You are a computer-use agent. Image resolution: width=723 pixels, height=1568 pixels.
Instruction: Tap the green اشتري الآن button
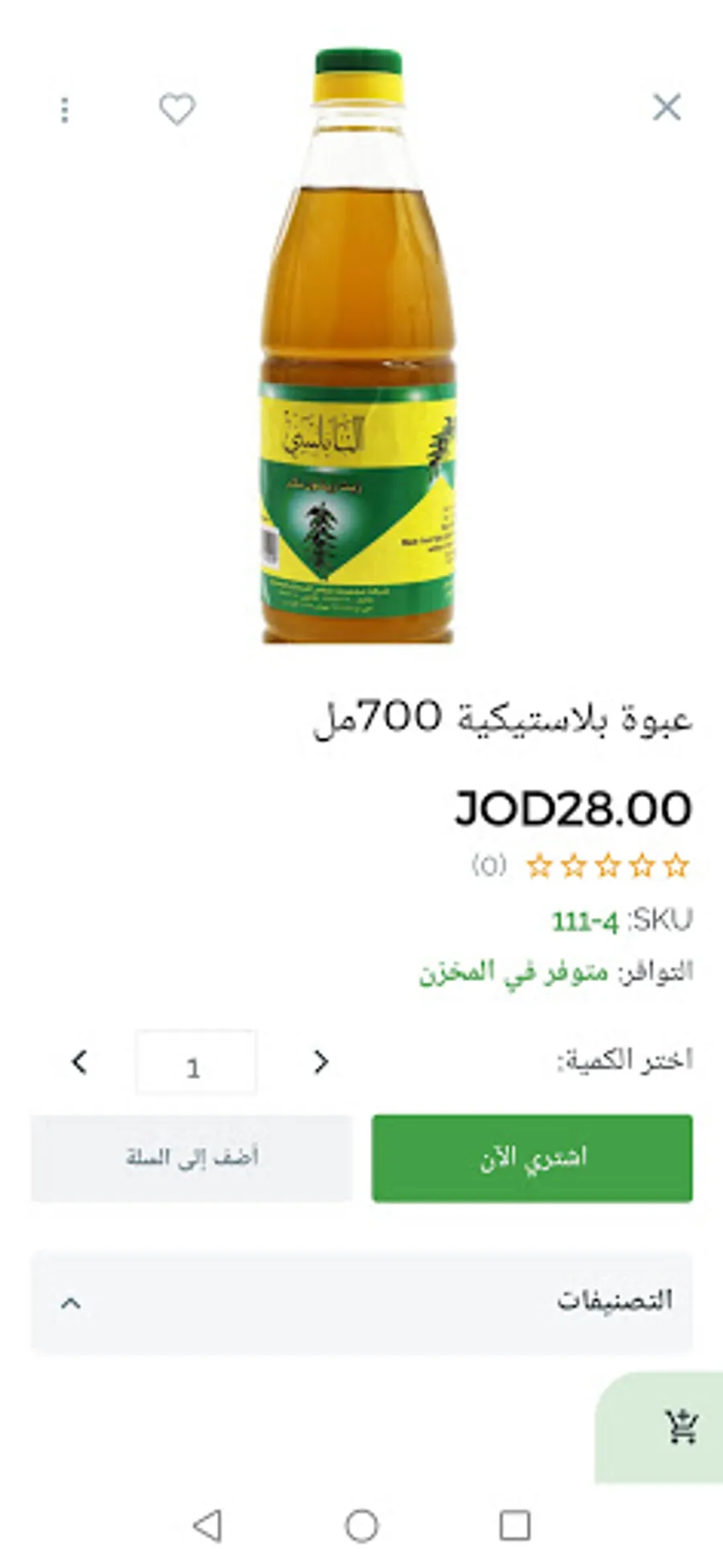pos(532,1158)
